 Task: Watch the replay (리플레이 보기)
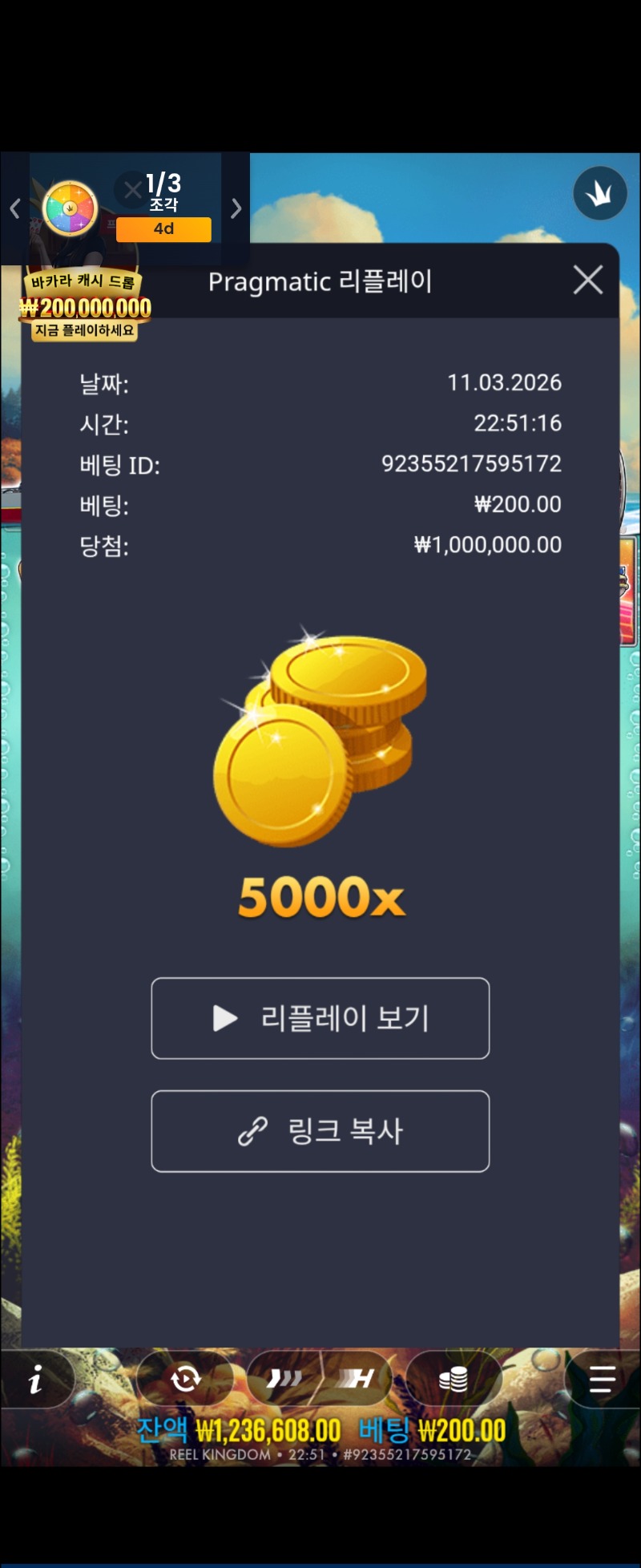click(320, 1018)
